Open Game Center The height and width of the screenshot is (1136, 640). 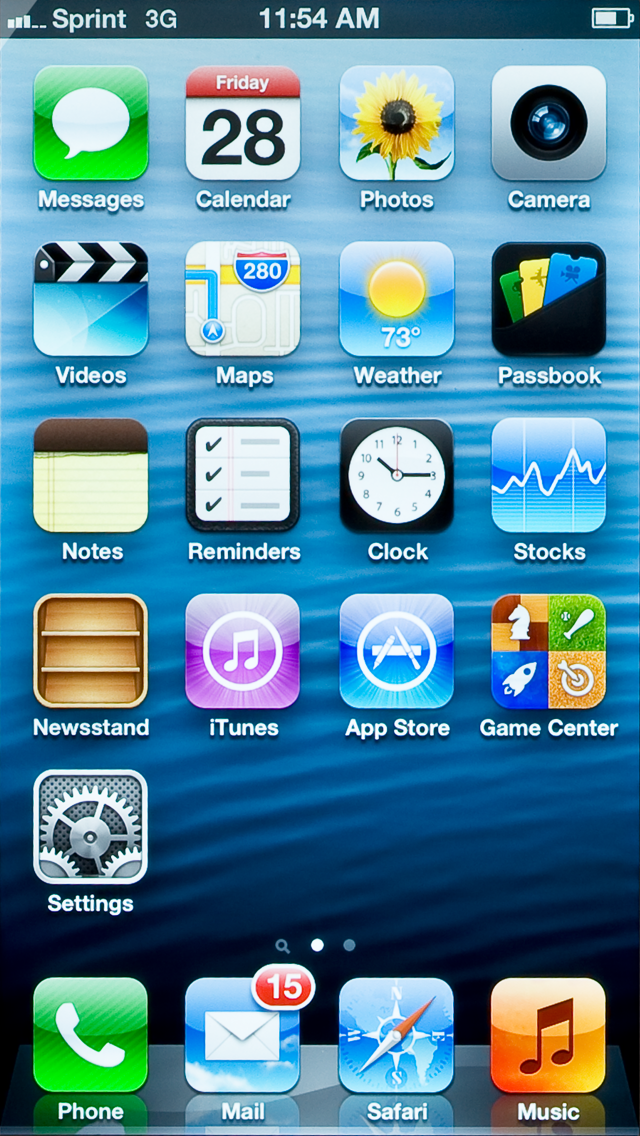(x=548, y=651)
